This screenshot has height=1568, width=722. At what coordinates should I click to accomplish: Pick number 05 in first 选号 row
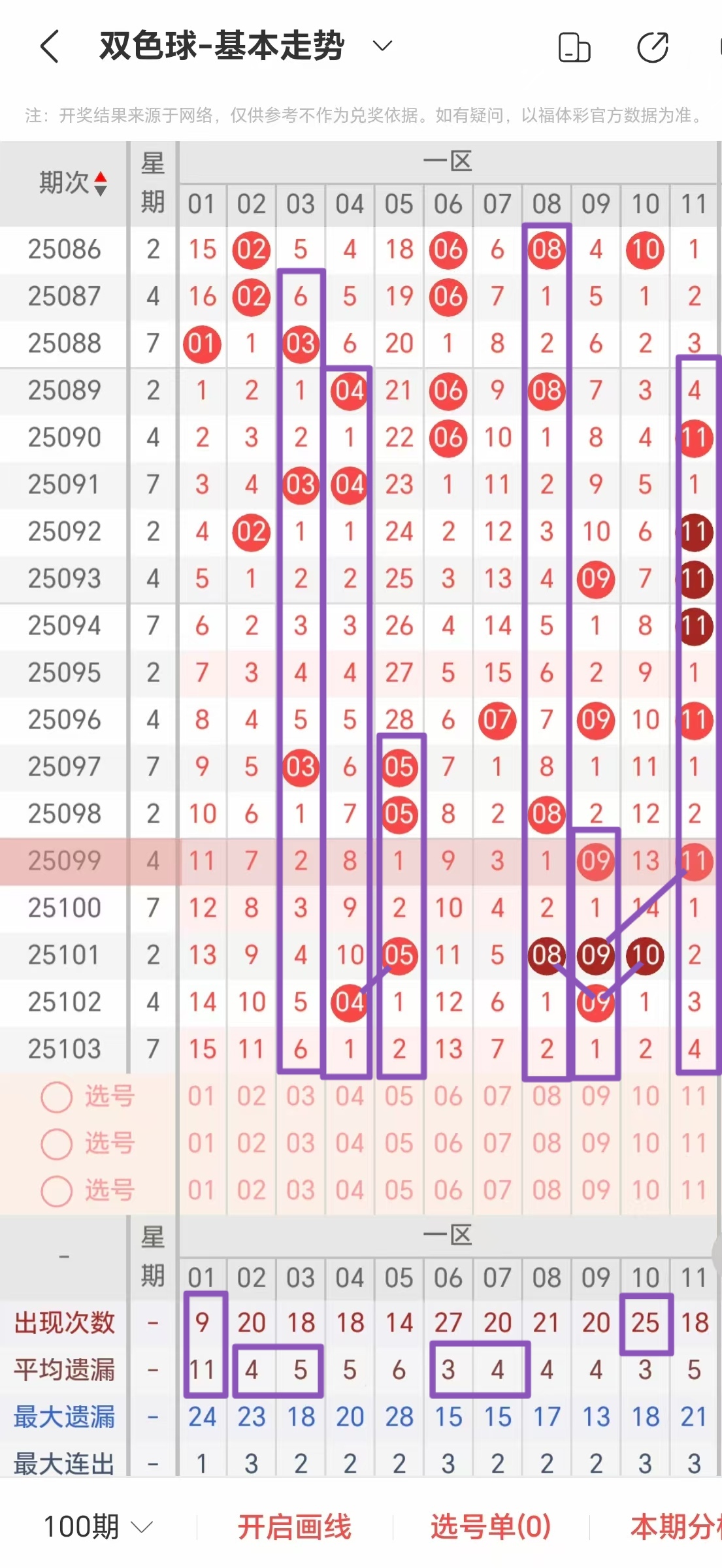pyautogui.click(x=399, y=1096)
